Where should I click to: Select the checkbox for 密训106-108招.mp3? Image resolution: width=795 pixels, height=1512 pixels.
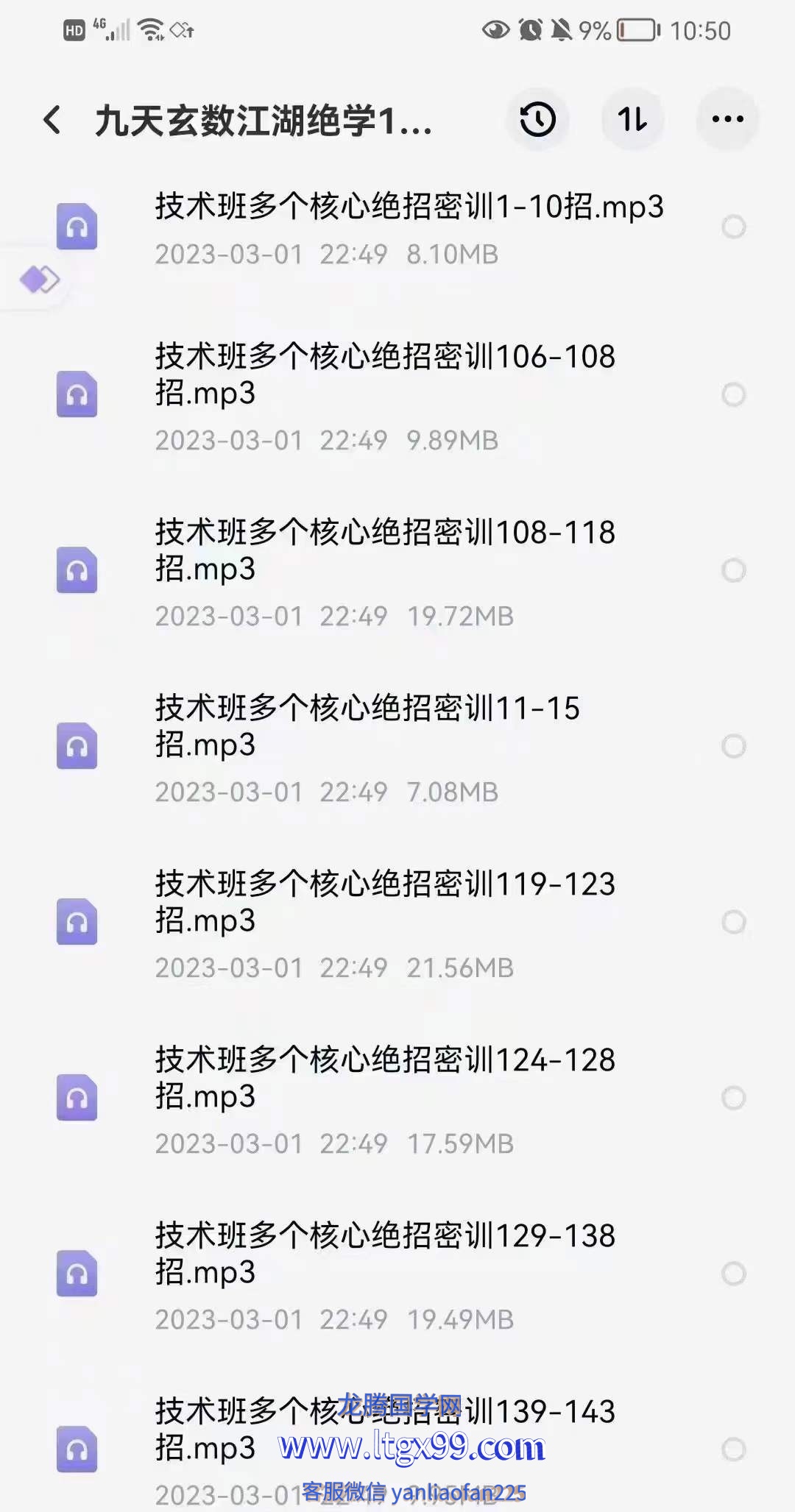click(x=733, y=394)
